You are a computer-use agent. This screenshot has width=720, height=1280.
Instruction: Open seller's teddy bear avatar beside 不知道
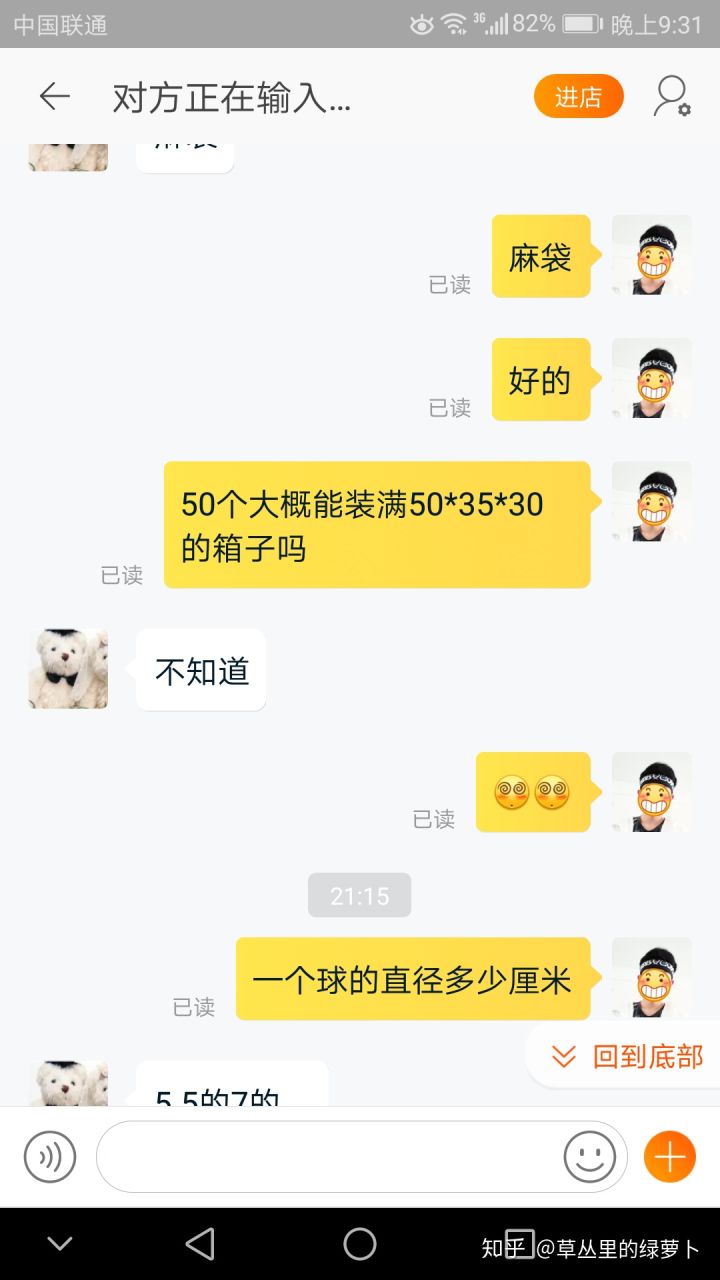[x=68, y=669]
